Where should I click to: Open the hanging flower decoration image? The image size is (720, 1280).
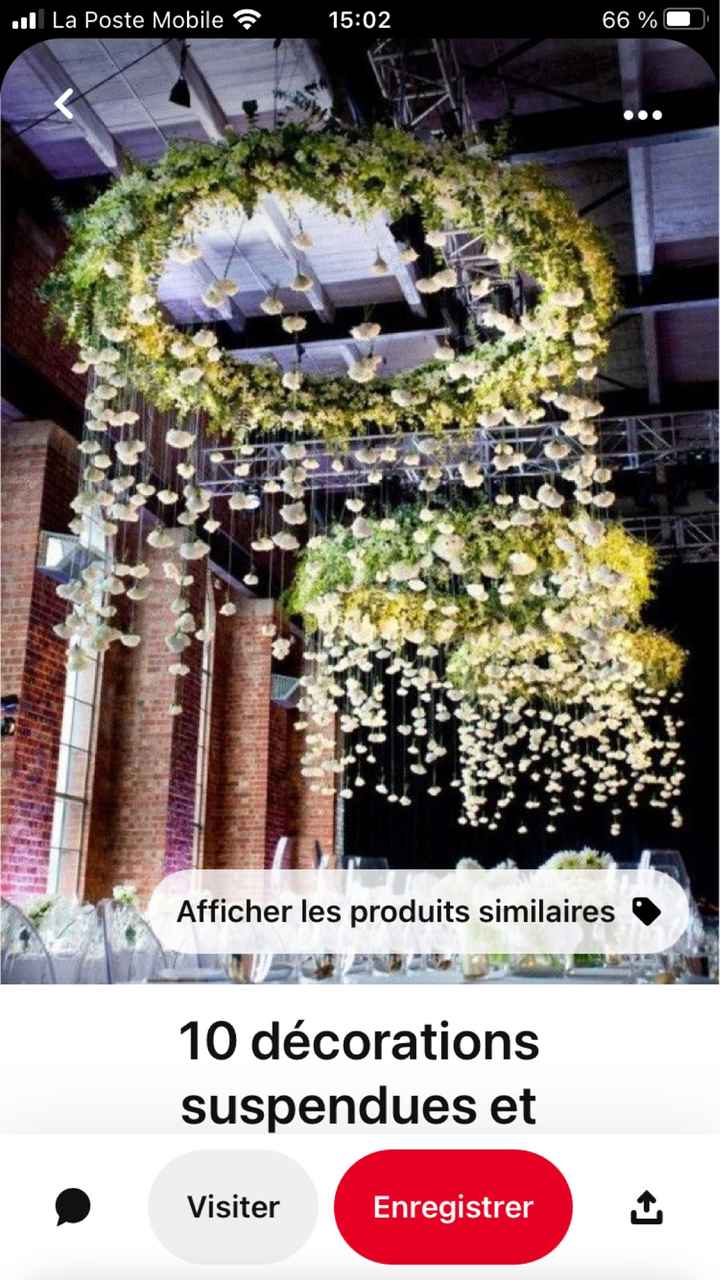point(360,480)
